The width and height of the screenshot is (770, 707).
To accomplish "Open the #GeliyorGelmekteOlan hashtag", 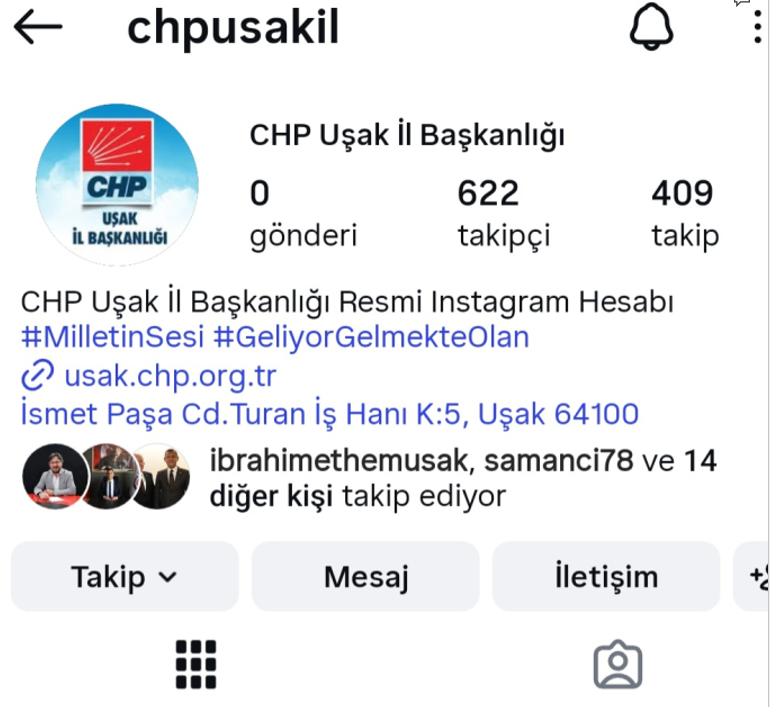I will (371, 337).
